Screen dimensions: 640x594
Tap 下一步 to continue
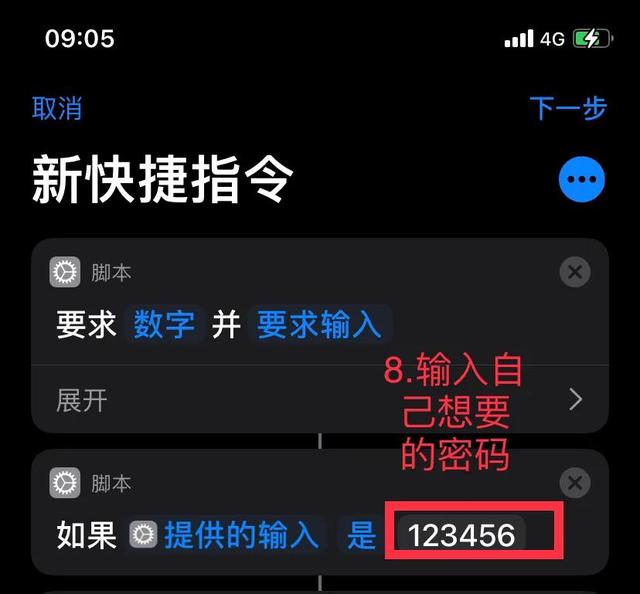pyautogui.click(x=567, y=108)
